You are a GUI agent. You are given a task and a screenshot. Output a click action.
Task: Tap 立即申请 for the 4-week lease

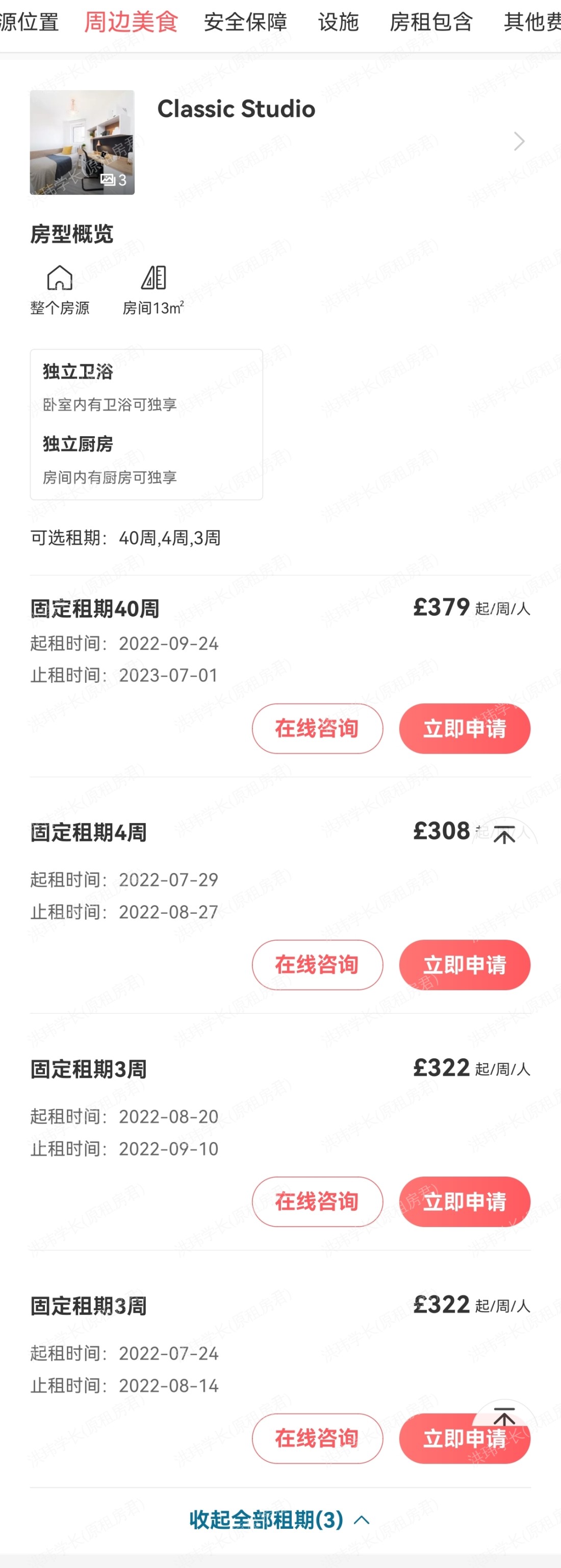point(465,965)
